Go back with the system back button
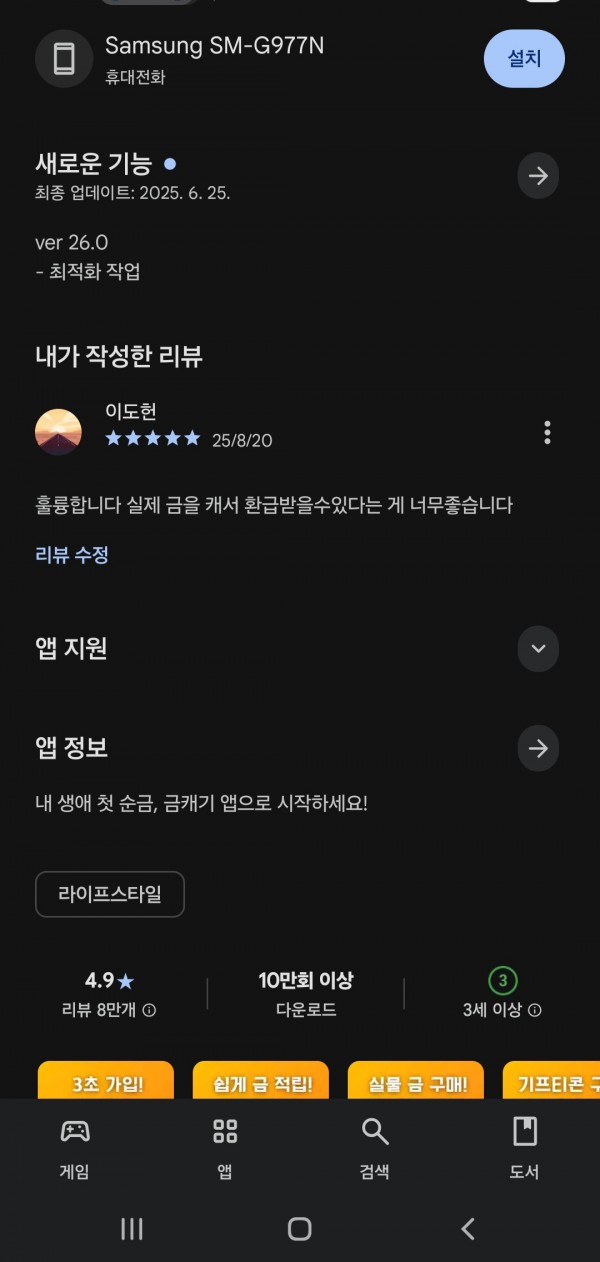Viewport: 600px width, 1262px height. (467, 1229)
